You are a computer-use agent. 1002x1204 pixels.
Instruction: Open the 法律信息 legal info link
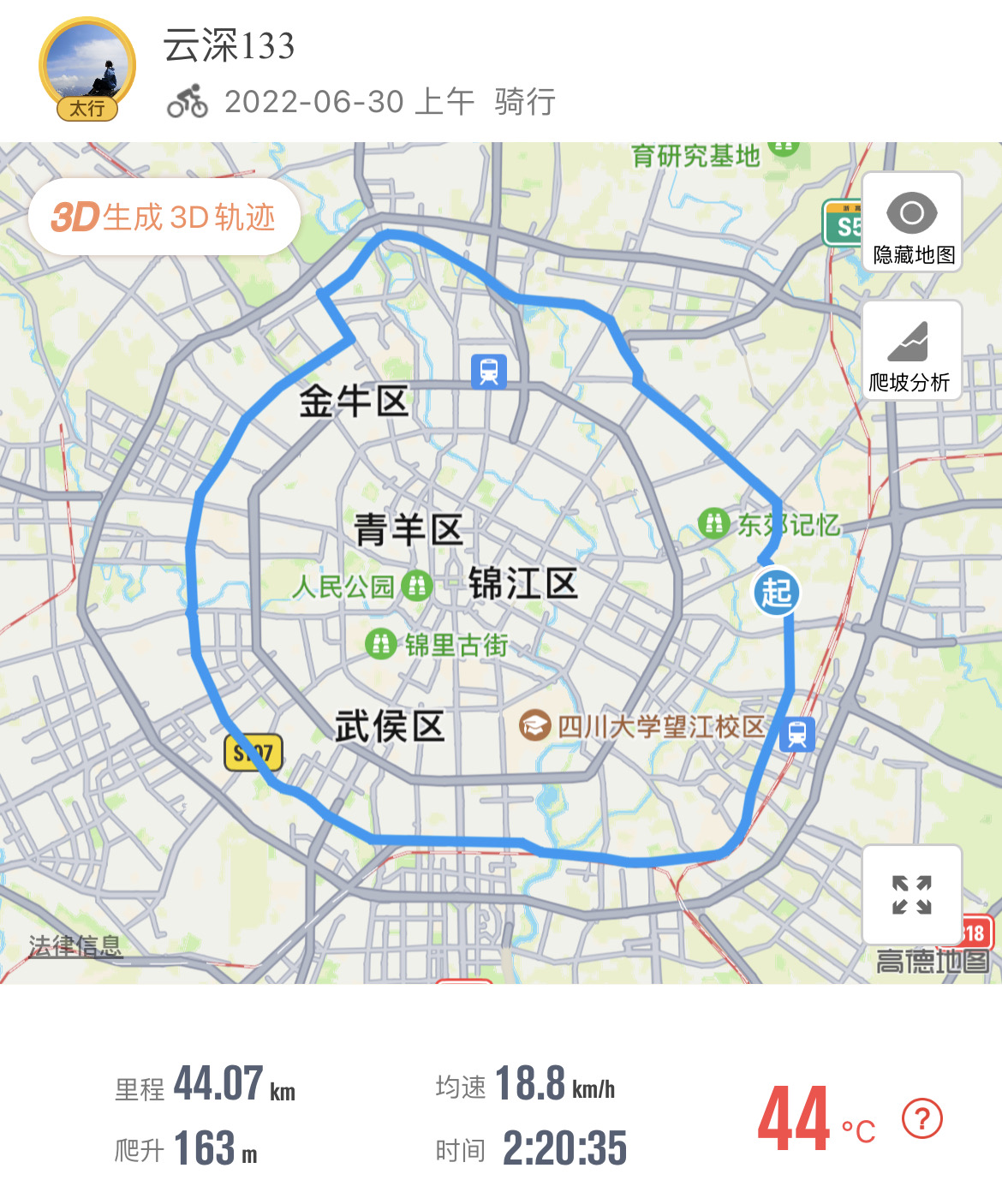click(x=75, y=945)
